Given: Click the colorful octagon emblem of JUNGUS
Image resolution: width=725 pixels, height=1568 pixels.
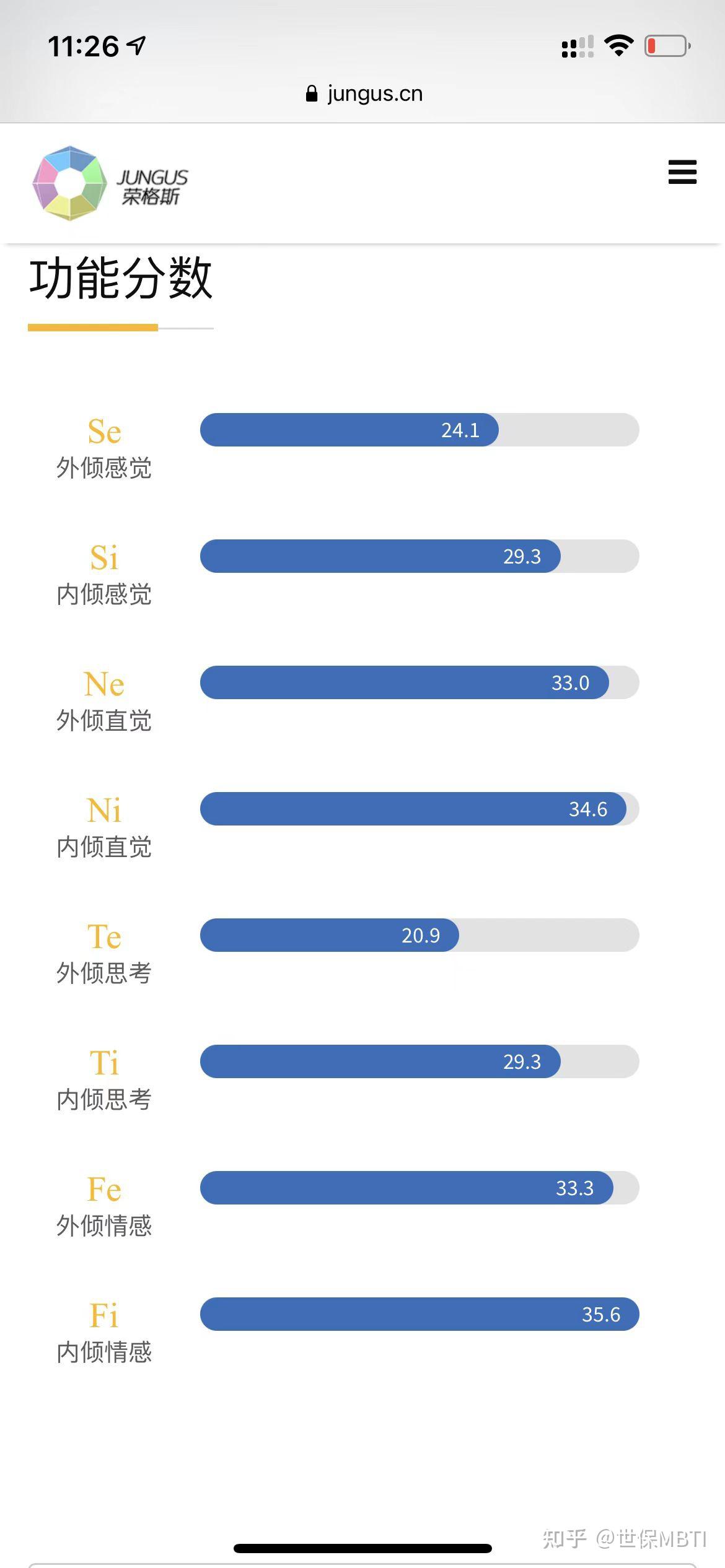Looking at the screenshot, I should coord(70,185).
